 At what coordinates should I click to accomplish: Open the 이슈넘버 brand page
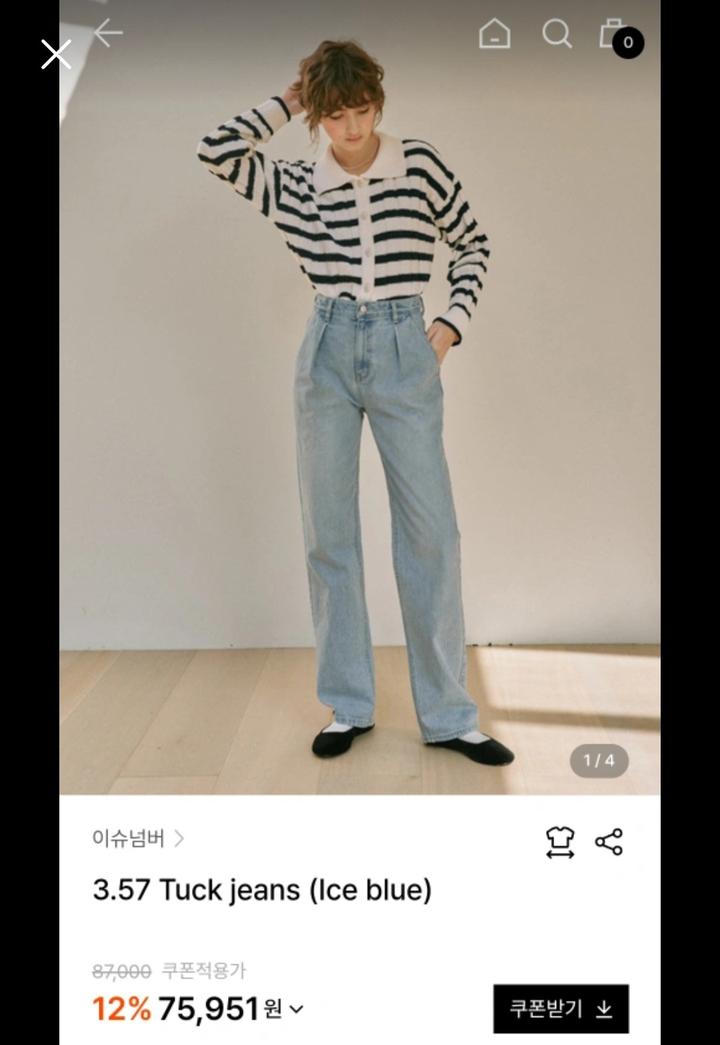pos(138,839)
